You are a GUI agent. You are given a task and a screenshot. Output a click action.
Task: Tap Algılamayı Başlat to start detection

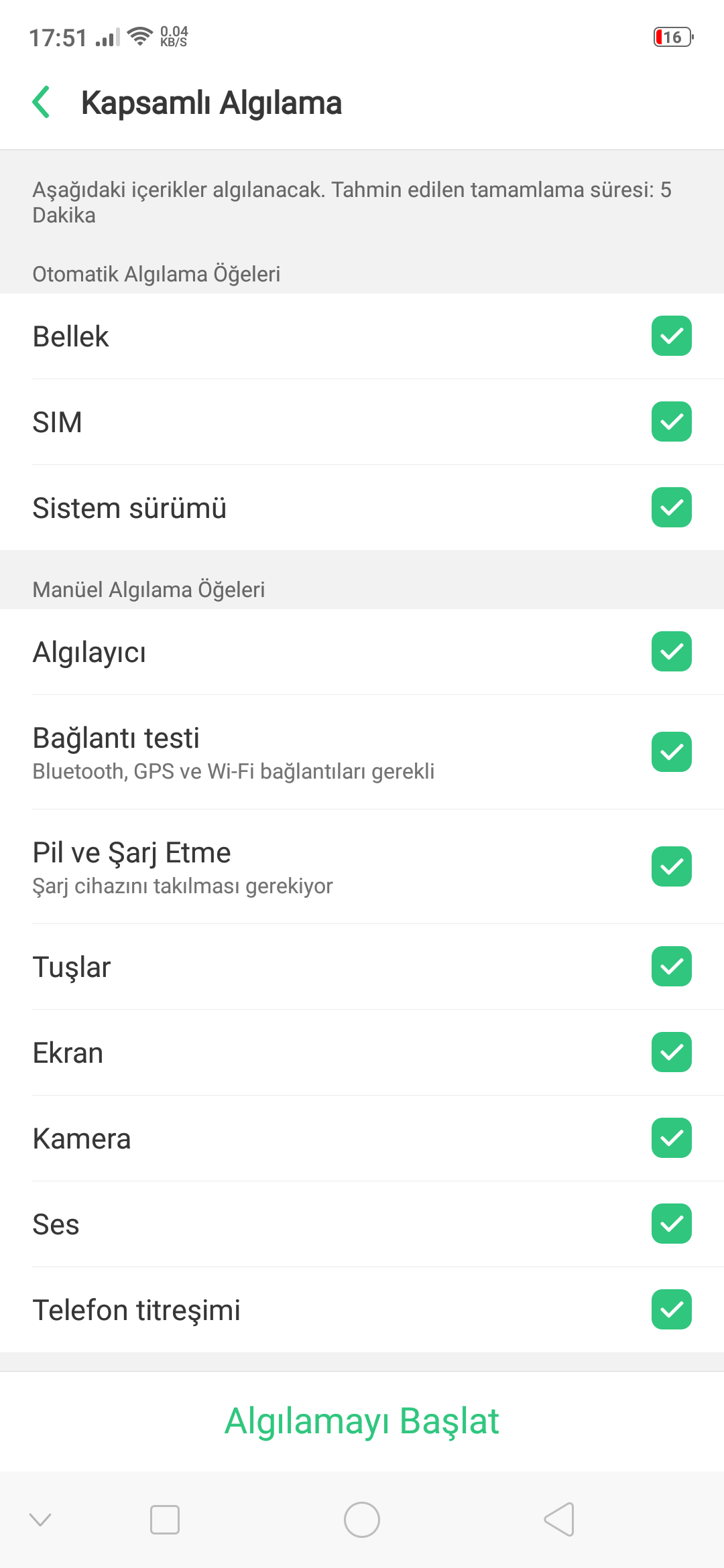[x=362, y=1421]
